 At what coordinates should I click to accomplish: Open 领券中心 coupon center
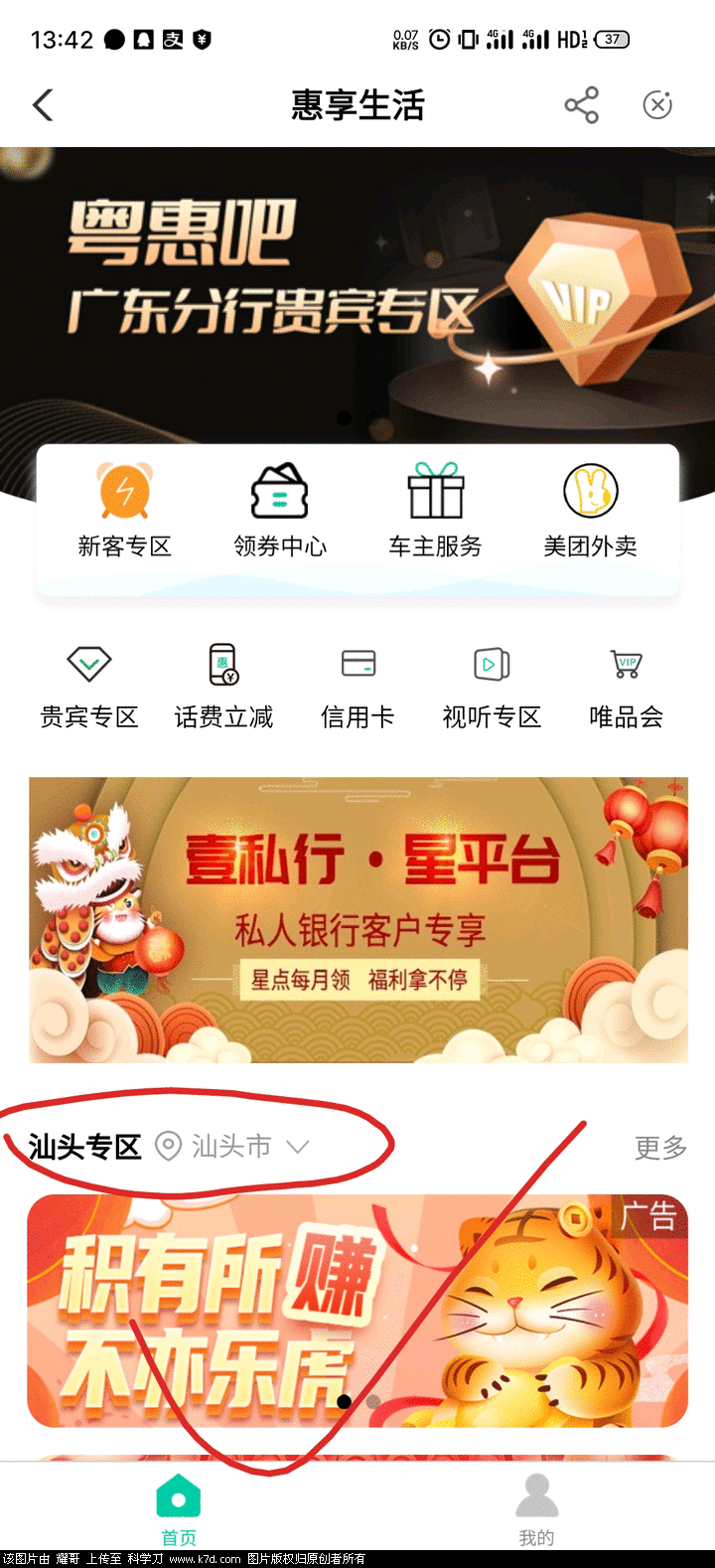280,511
